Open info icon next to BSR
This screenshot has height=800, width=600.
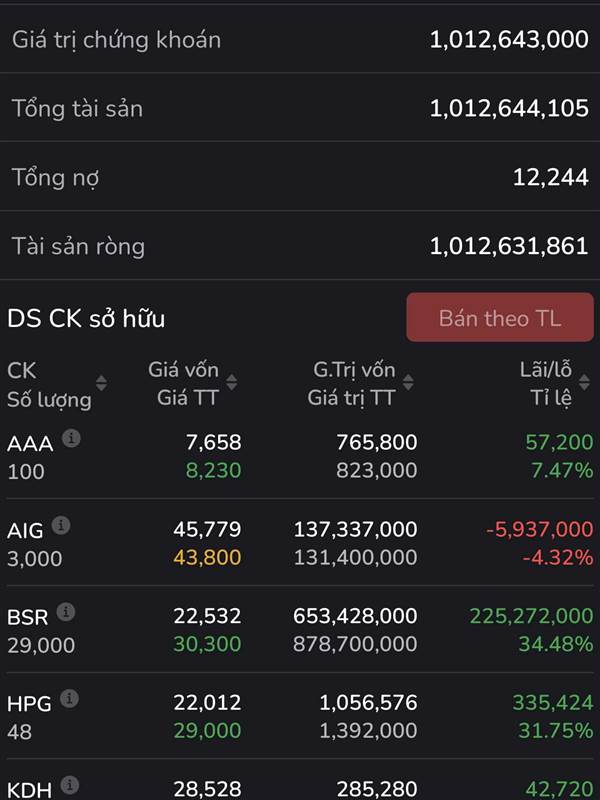66,612
